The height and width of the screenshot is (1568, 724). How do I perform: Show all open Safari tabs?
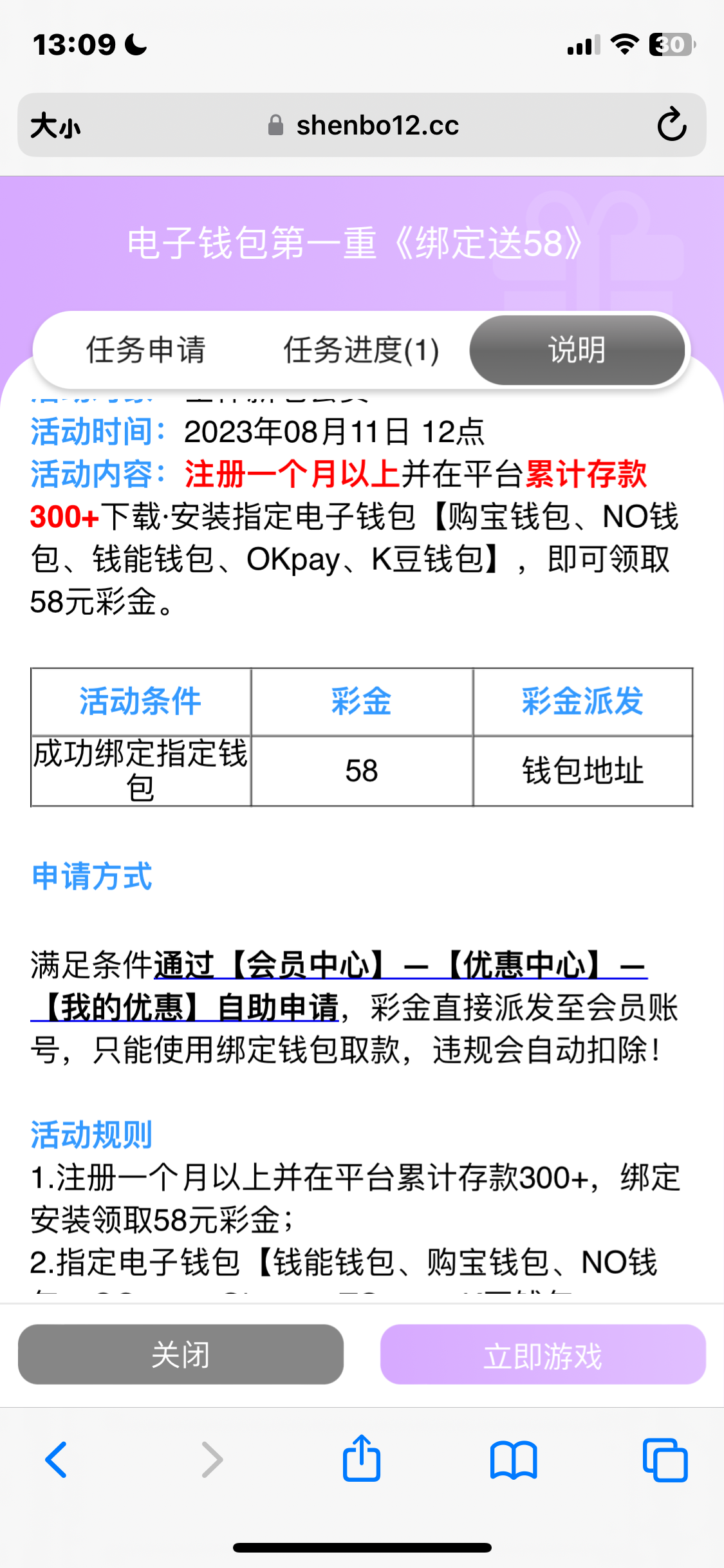point(665,1459)
